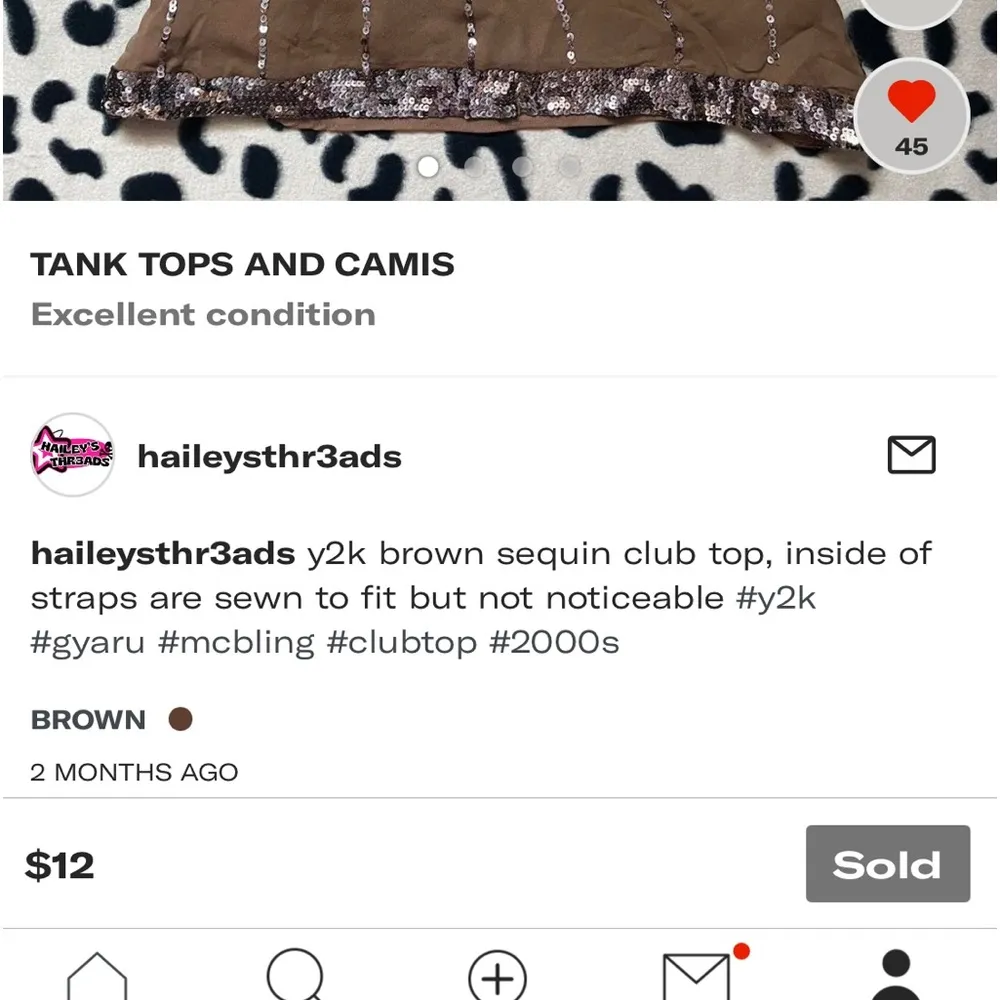Viewport: 1000px width, 1000px height.
Task: Open the #gyaru hashtag
Action: pyautogui.click(x=88, y=642)
